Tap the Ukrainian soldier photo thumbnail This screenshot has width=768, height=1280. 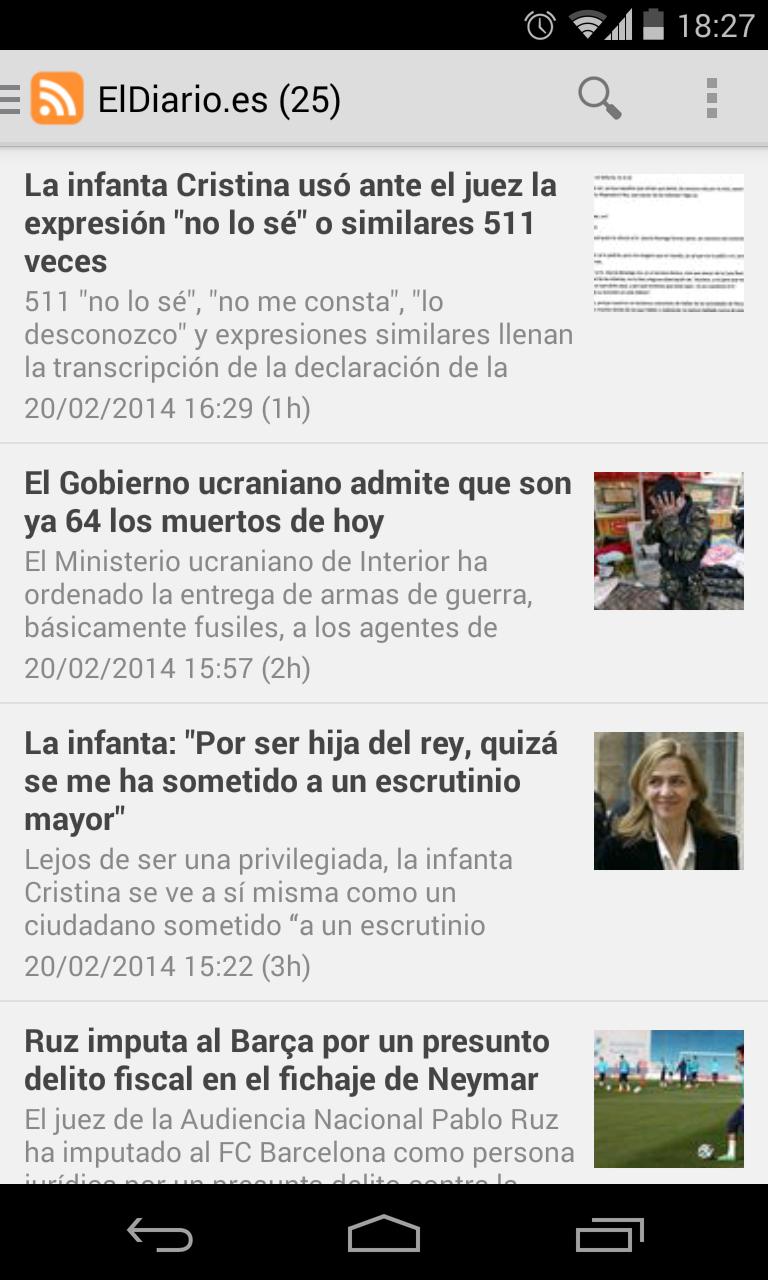click(x=668, y=540)
